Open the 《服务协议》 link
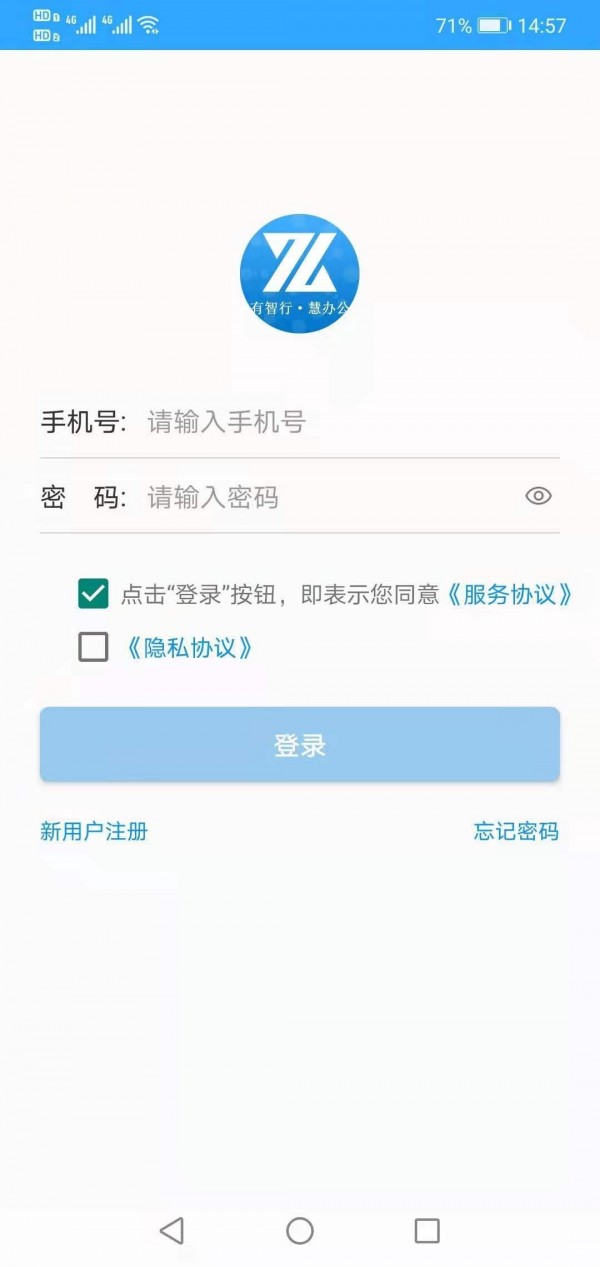The height and width of the screenshot is (1267, 600). coord(509,595)
